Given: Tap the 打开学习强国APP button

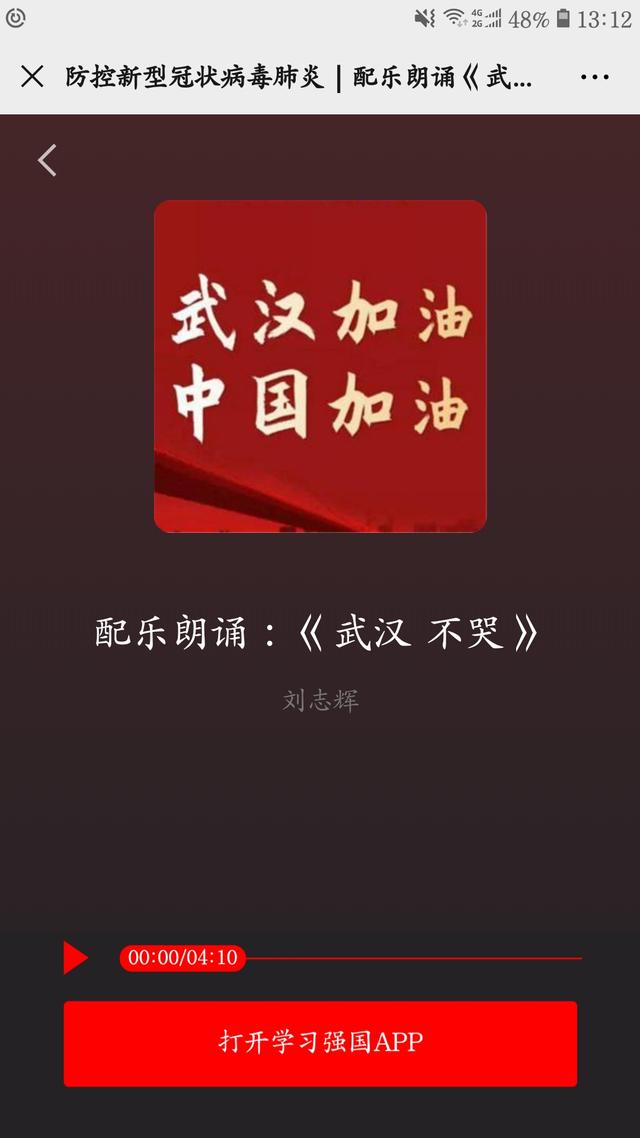Looking at the screenshot, I should pyautogui.click(x=320, y=1043).
